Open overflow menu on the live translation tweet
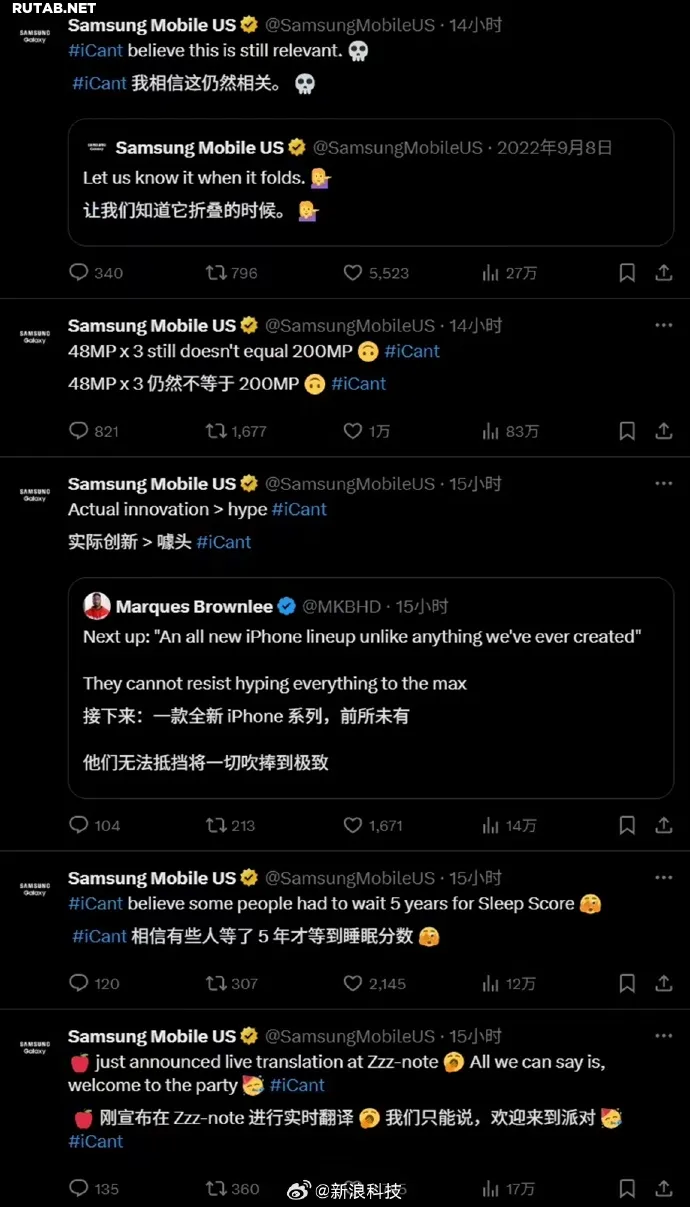 [663, 1036]
